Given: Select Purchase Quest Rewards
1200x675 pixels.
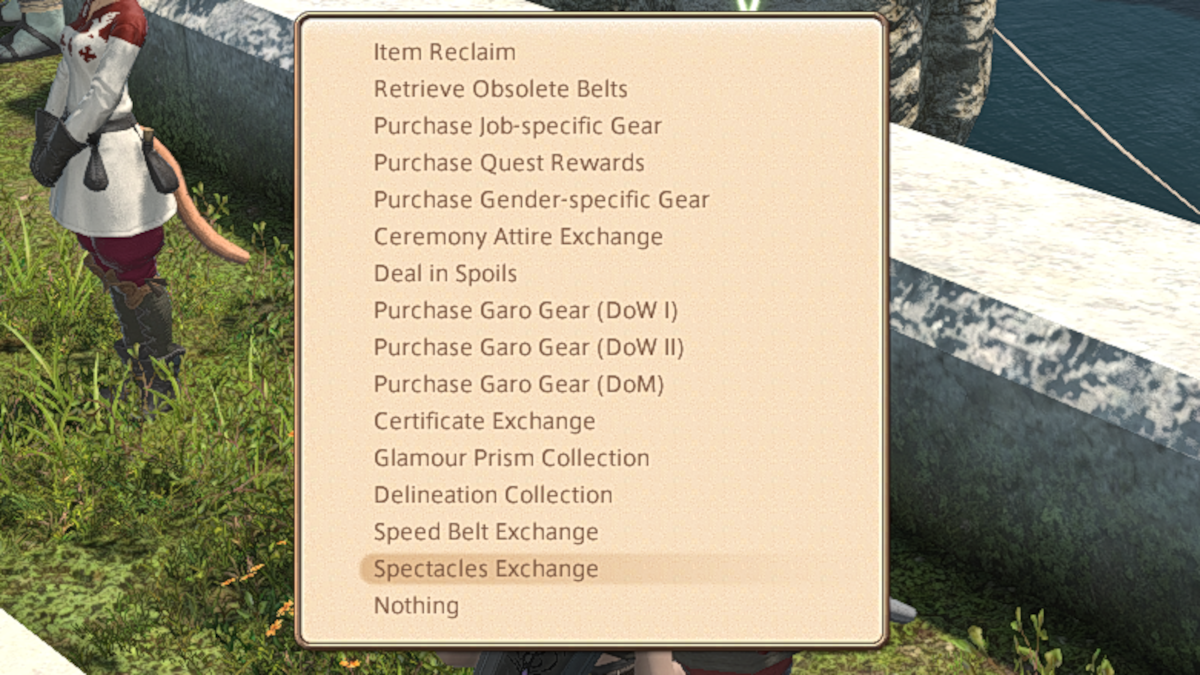Looking at the screenshot, I should (509, 163).
